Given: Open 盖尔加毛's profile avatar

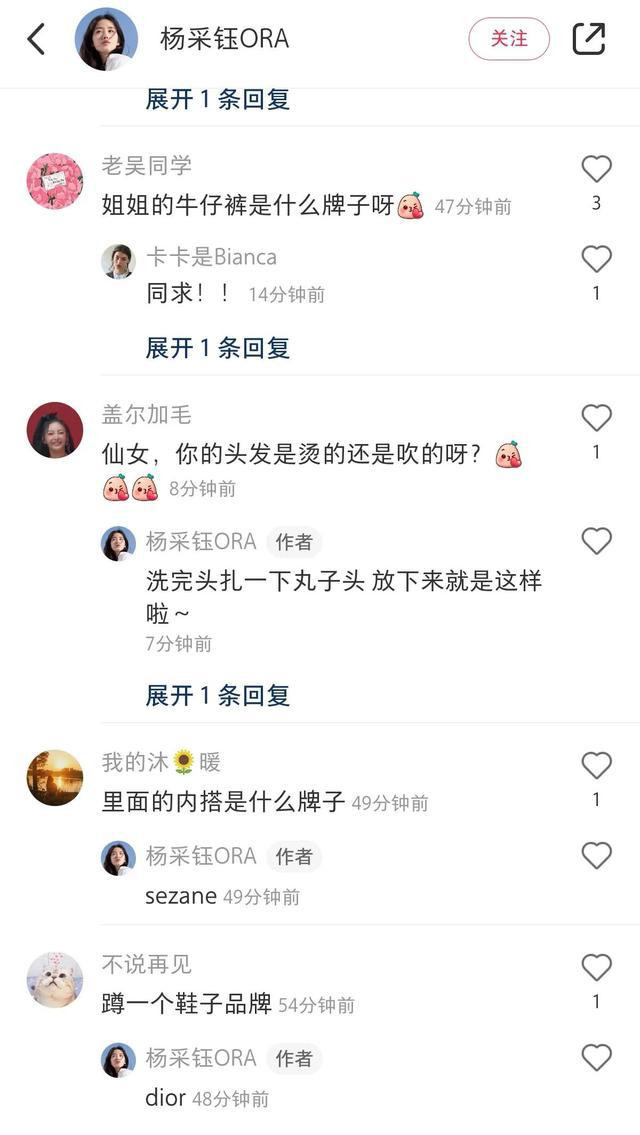Looking at the screenshot, I should (x=55, y=430).
